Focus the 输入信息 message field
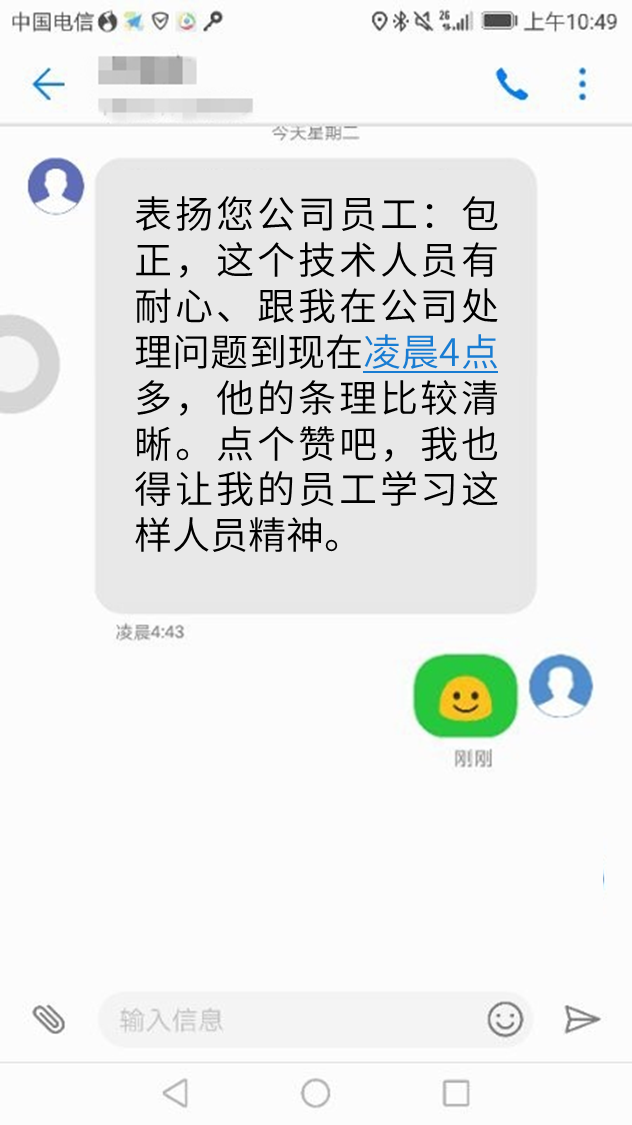The width and height of the screenshot is (632, 1125). tap(290, 1020)
